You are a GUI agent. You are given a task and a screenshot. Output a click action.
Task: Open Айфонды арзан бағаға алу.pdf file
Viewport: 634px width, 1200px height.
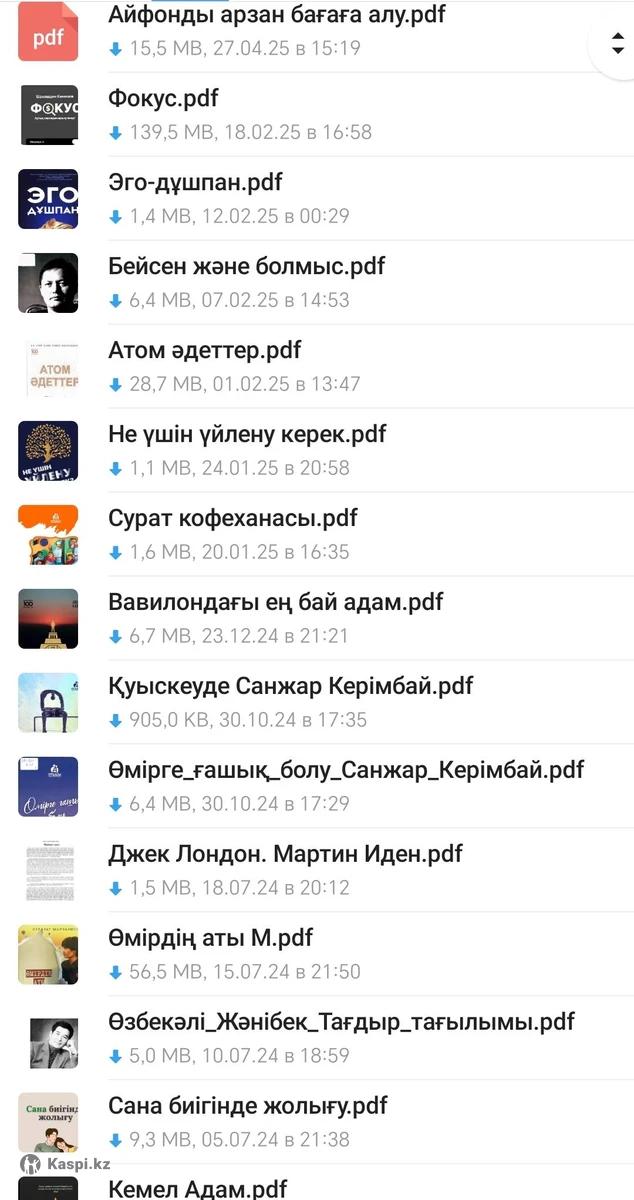click(x=276, y=15)
